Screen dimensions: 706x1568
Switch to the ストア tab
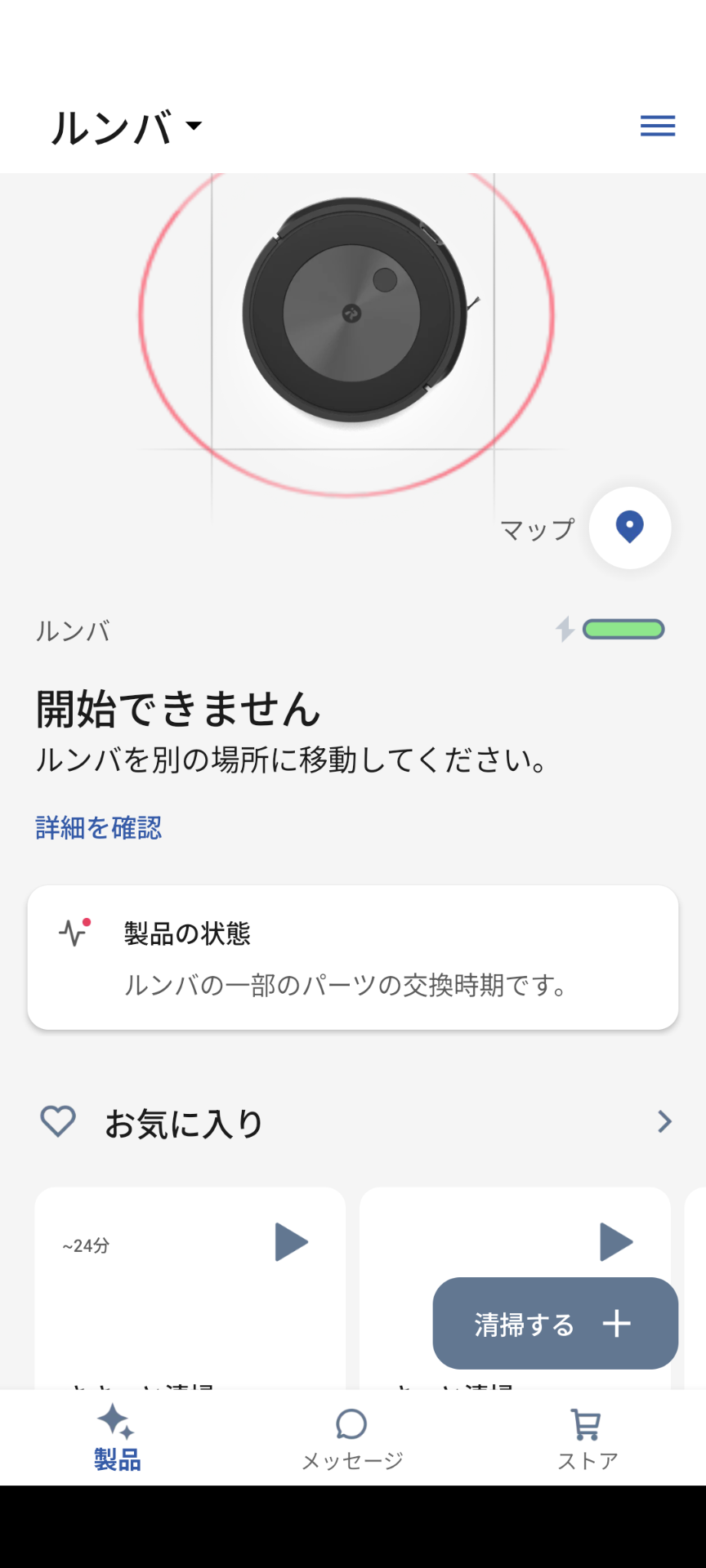(587, 1440)
